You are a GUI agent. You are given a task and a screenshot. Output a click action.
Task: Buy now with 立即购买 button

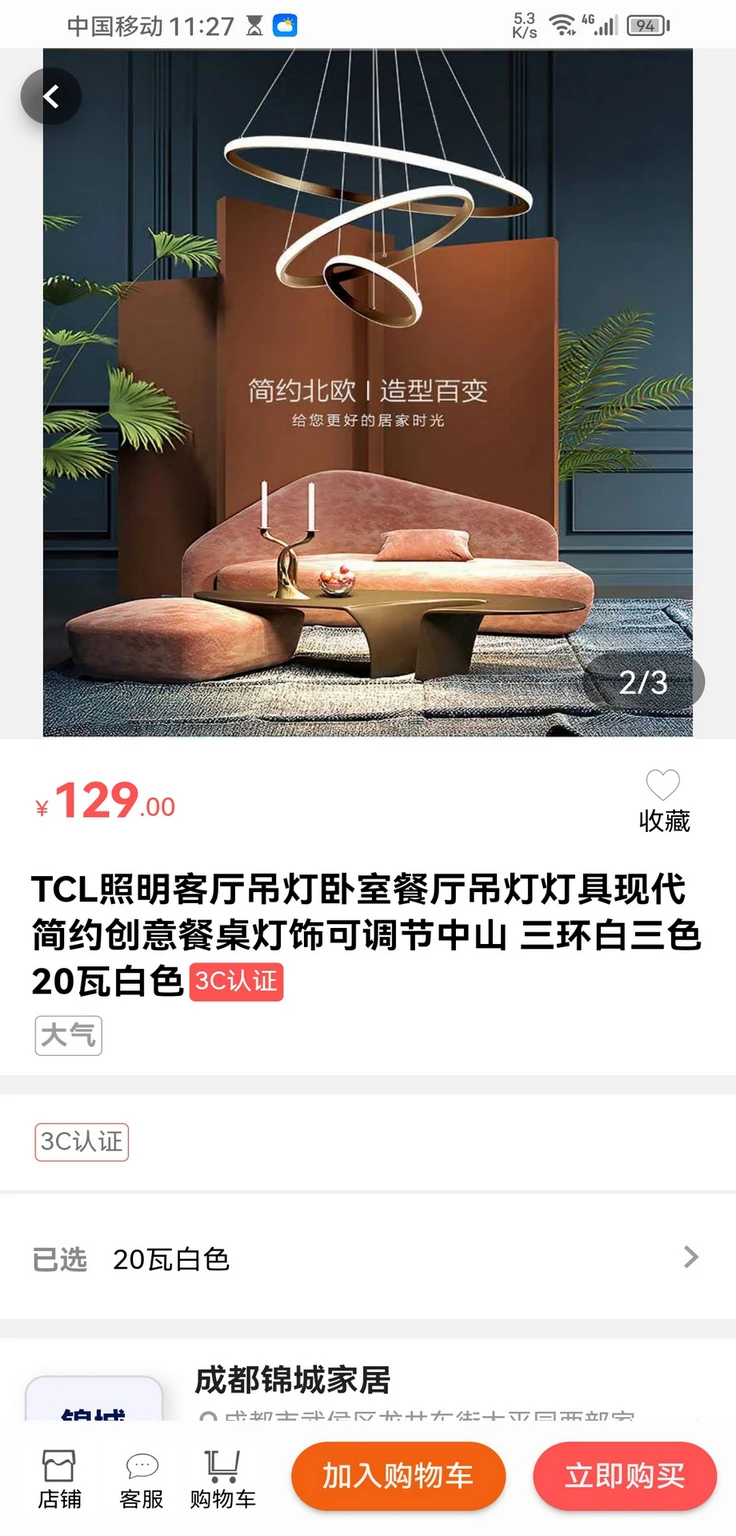click(624, 1476)
